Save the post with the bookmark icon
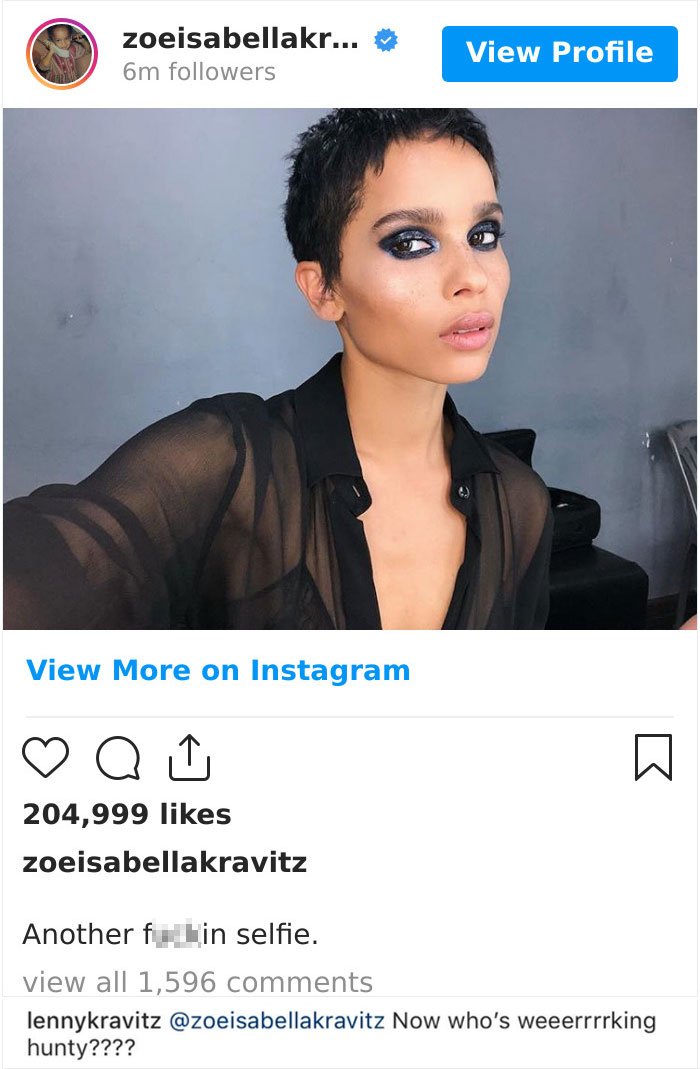Screen dimensions: 700x1069 (653, 758)
